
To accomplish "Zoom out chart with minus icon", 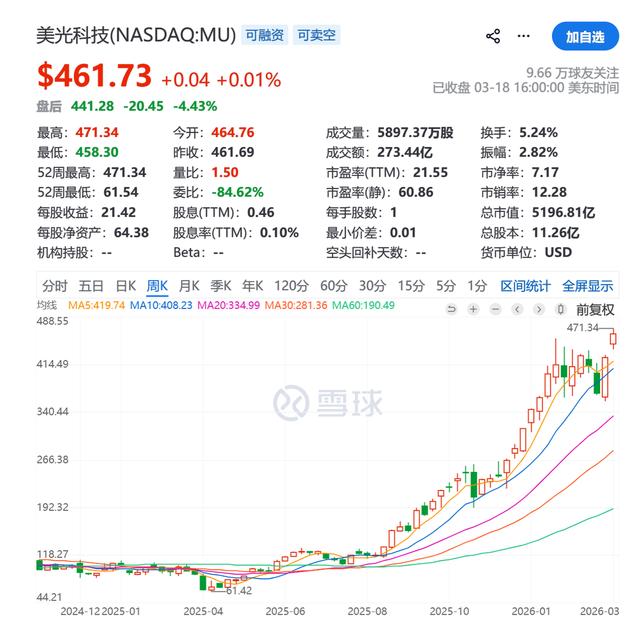I will (x=494, y=309).
